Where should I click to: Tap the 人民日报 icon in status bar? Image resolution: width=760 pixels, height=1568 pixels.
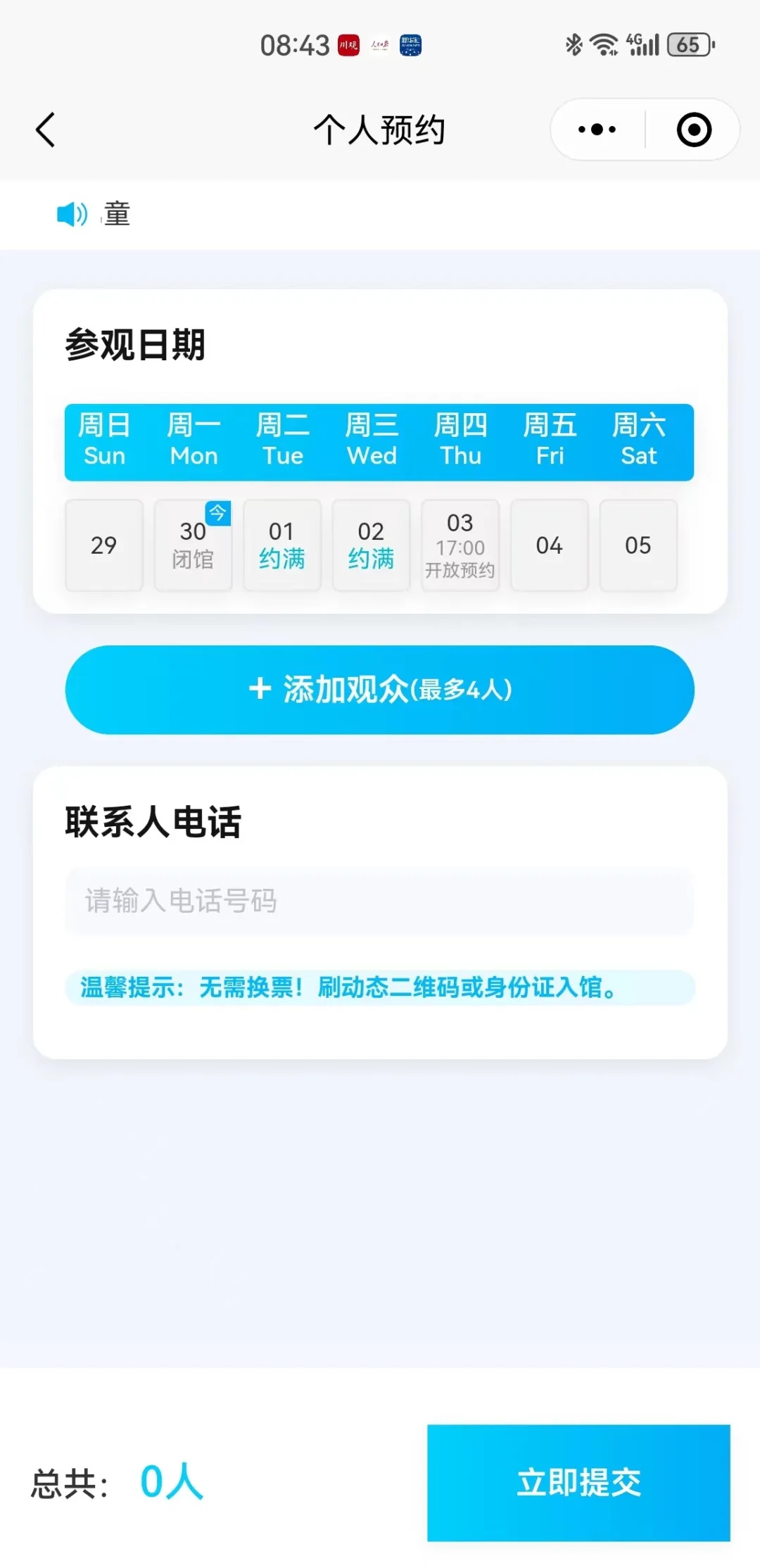[379, 45]
